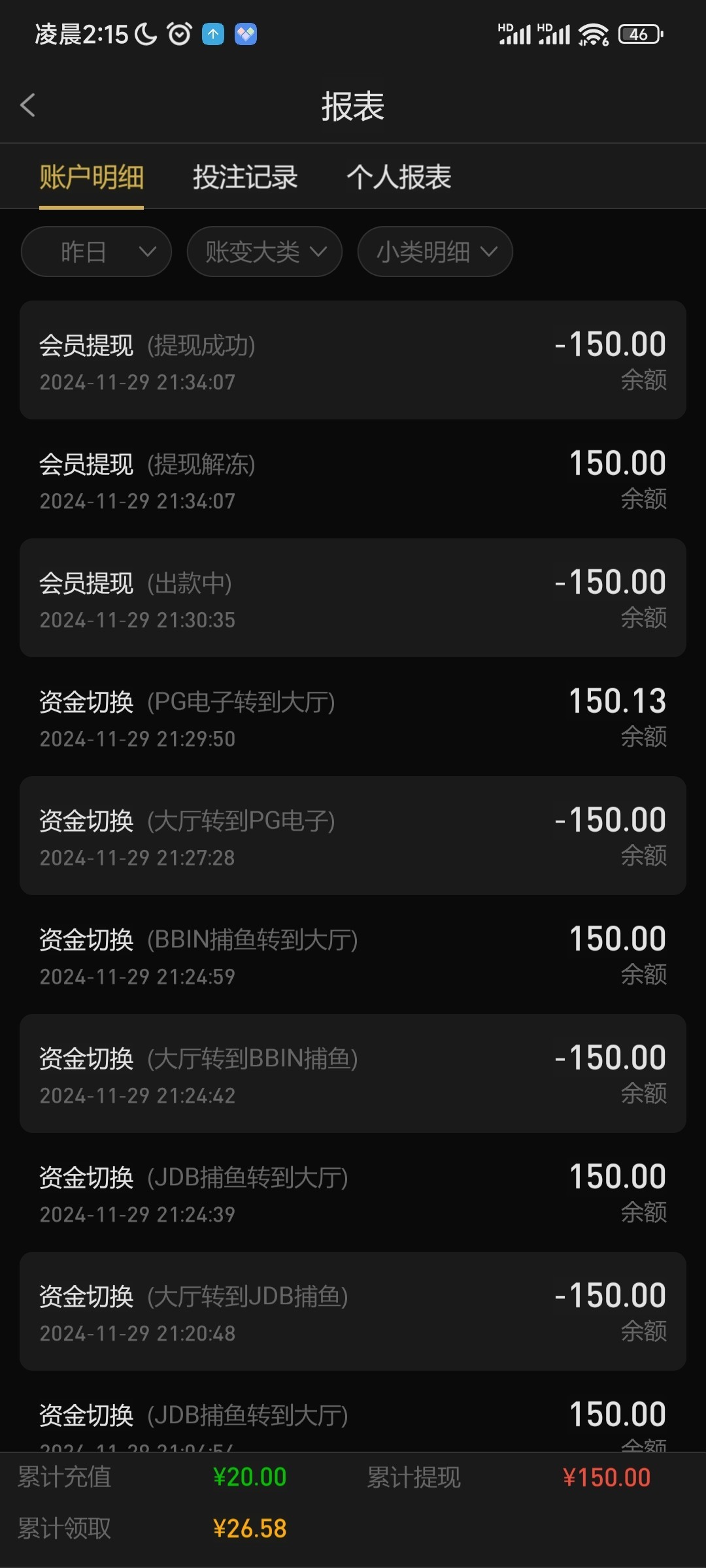
Task: Switch to the 投注记录 tab
Action: (245, 177)
